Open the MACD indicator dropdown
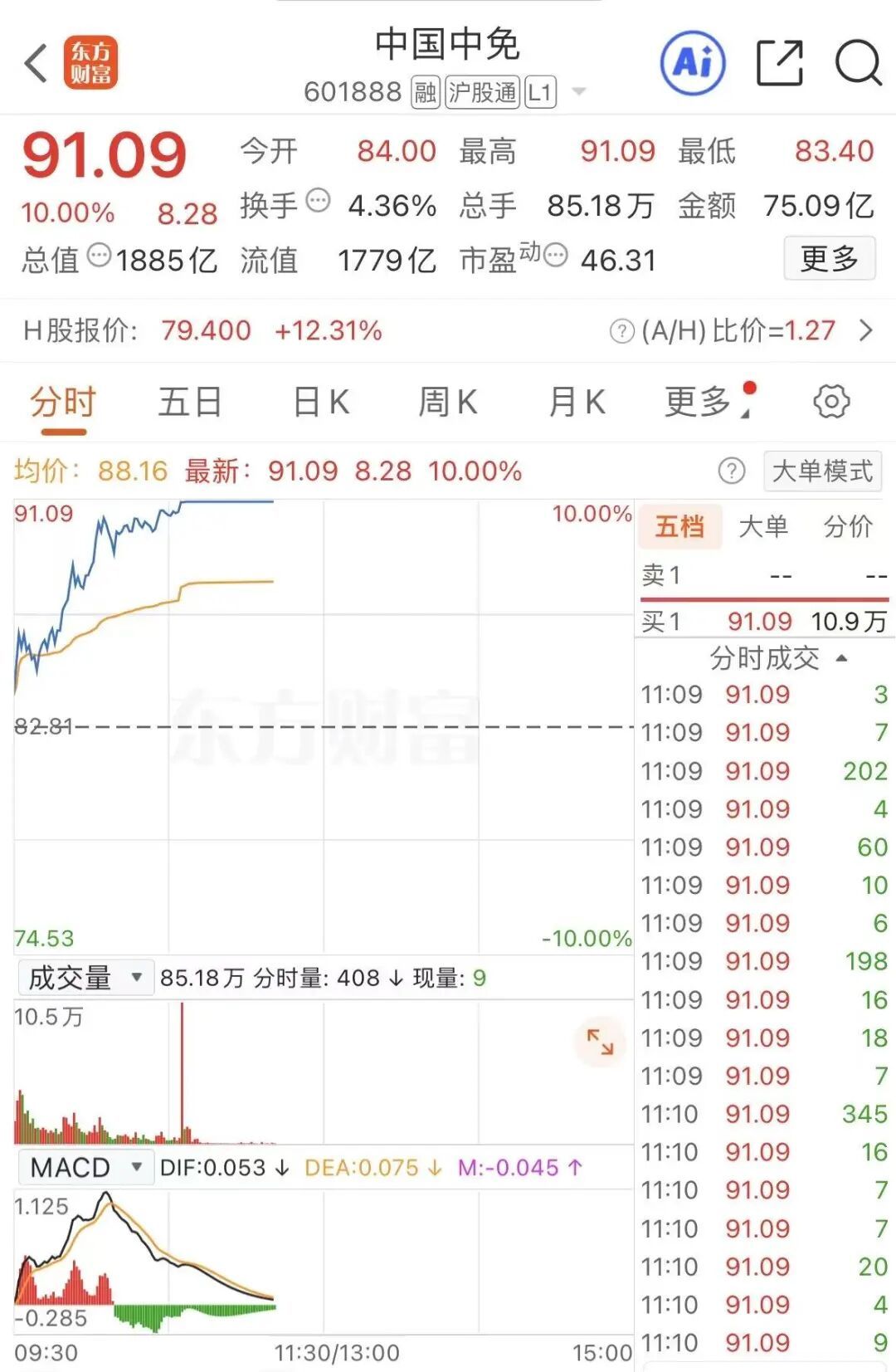This screenshot has height=1372, width=896. 85,1168
